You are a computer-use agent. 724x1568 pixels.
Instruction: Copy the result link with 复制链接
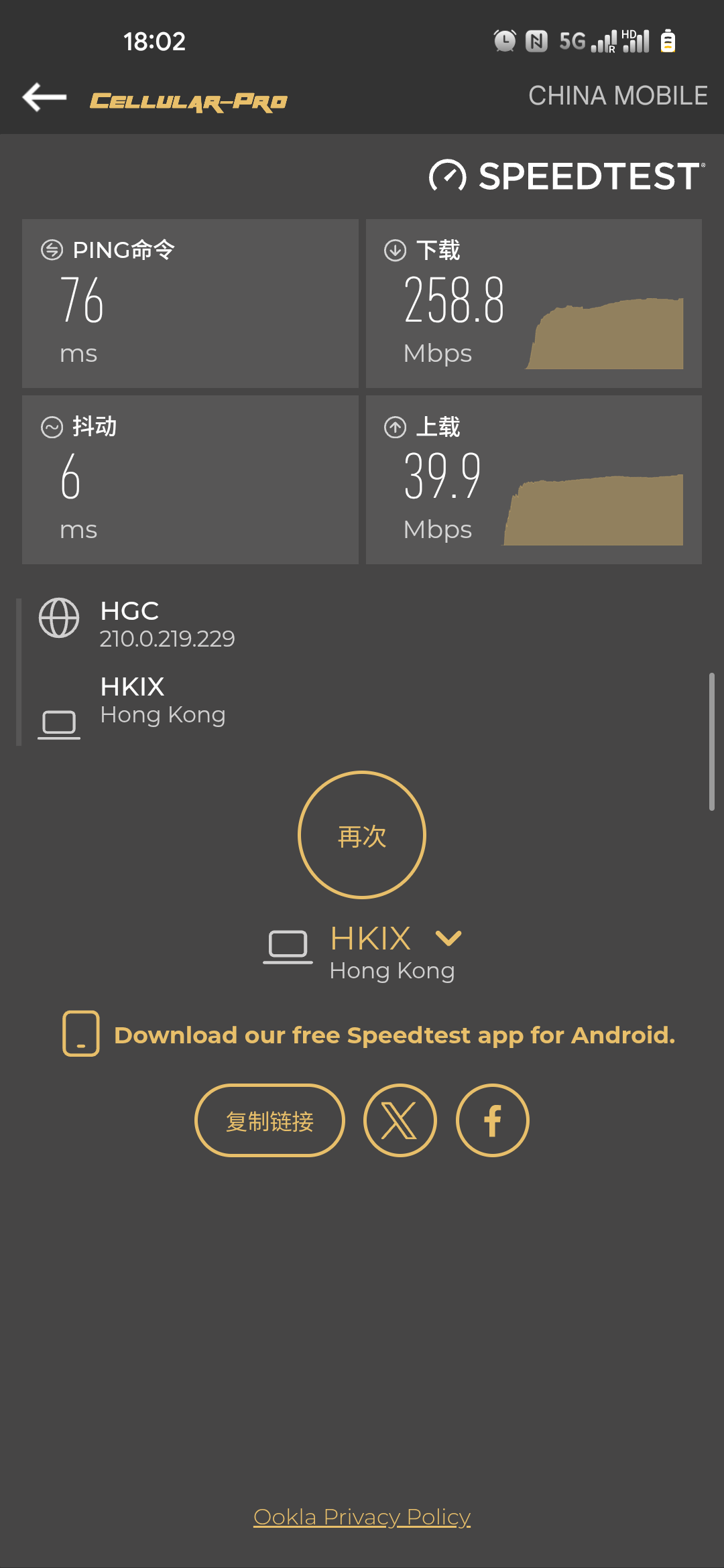tap(269, 1120)
